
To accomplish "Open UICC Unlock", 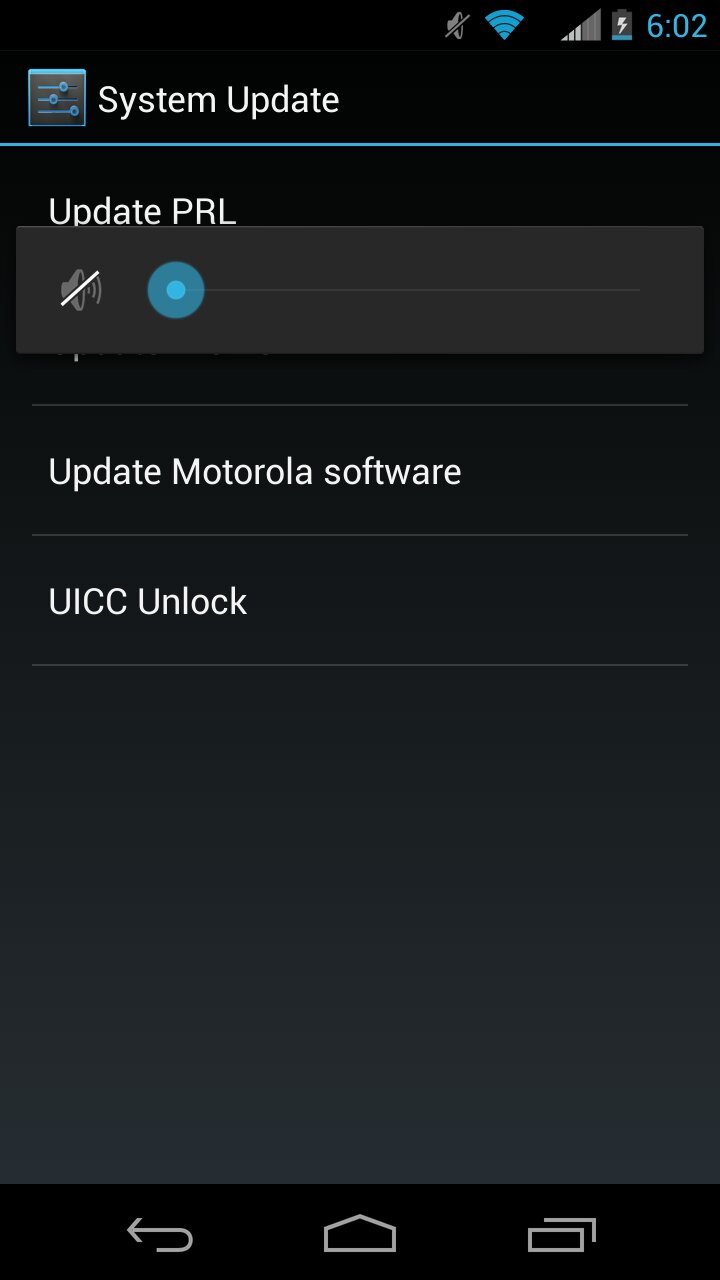I will (x=360, y=601).
